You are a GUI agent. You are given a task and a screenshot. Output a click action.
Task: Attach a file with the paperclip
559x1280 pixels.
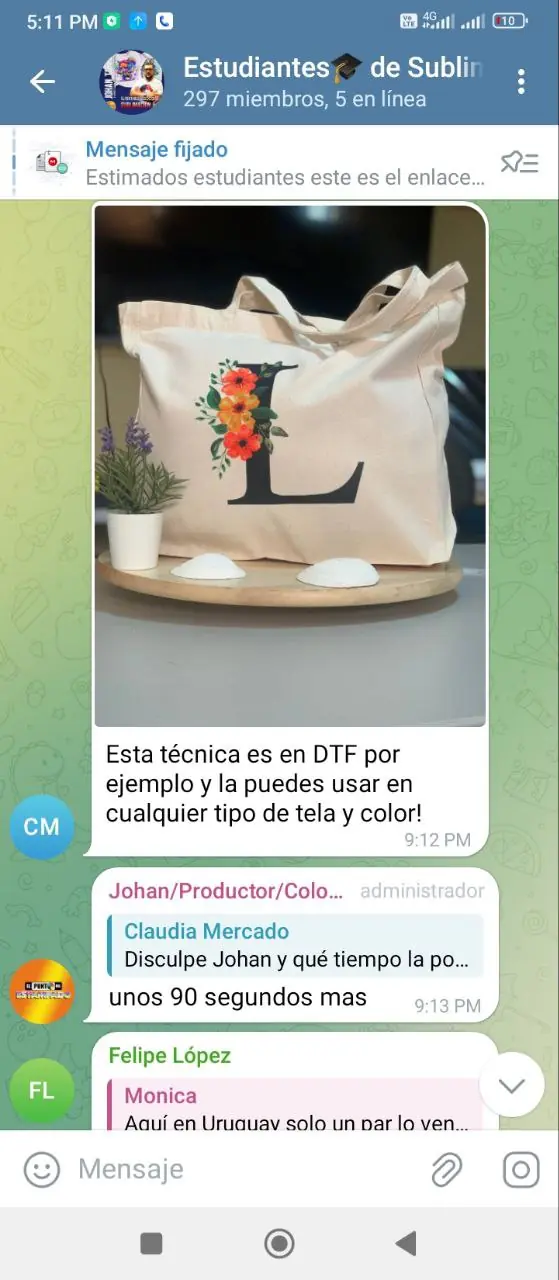pos(447,1169)
